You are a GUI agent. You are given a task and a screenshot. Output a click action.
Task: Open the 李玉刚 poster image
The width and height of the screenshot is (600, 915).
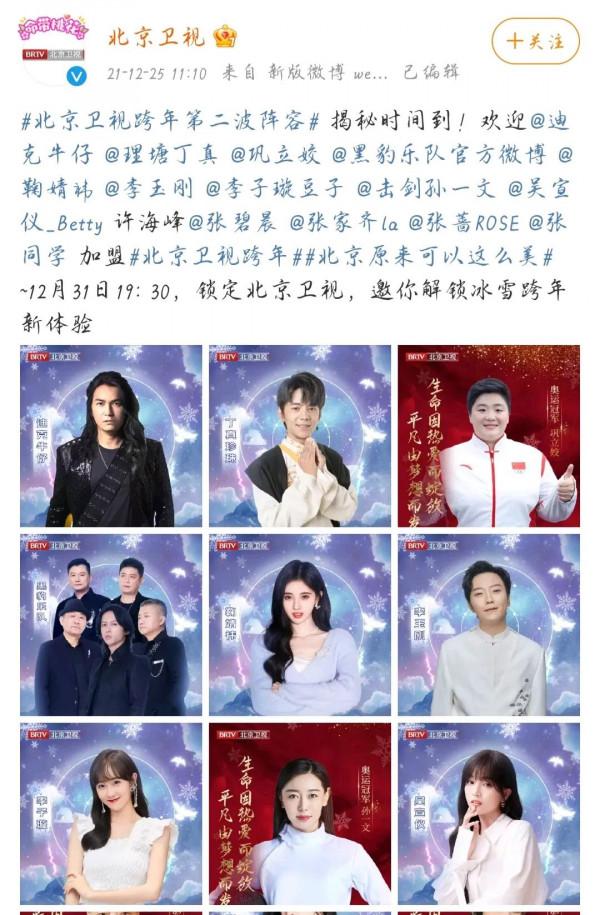point(488,624)
